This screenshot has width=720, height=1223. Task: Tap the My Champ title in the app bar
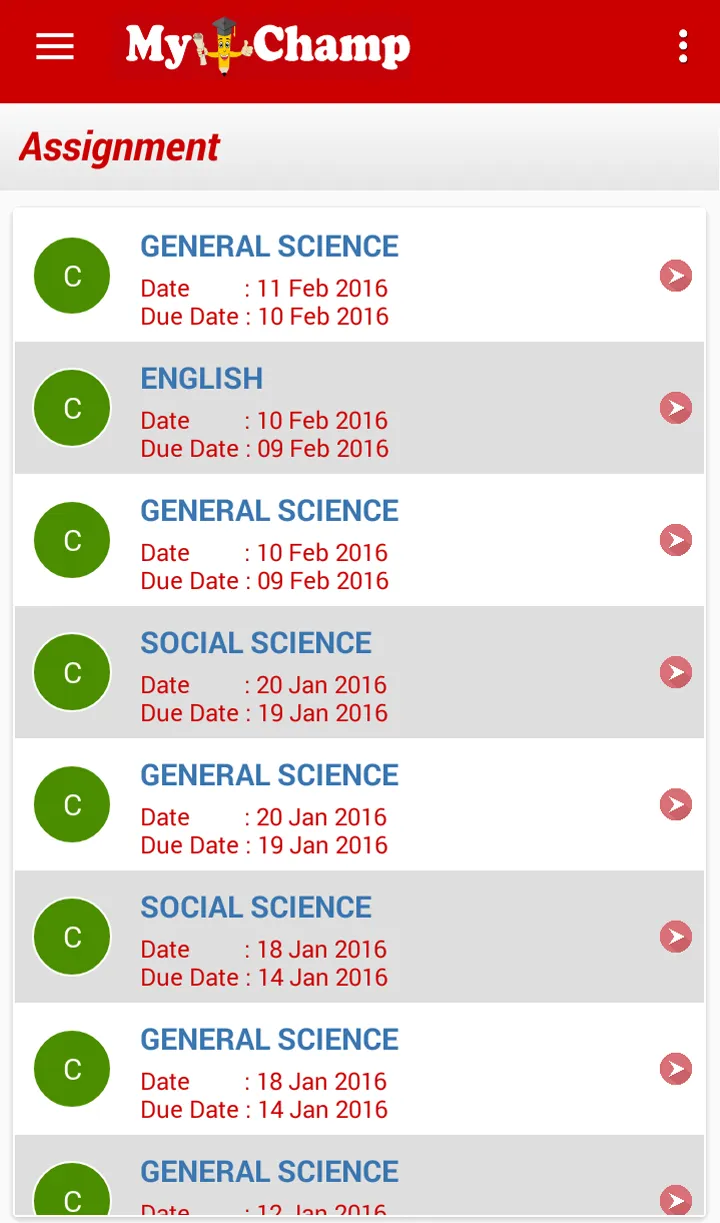click(x=265, y=45)
